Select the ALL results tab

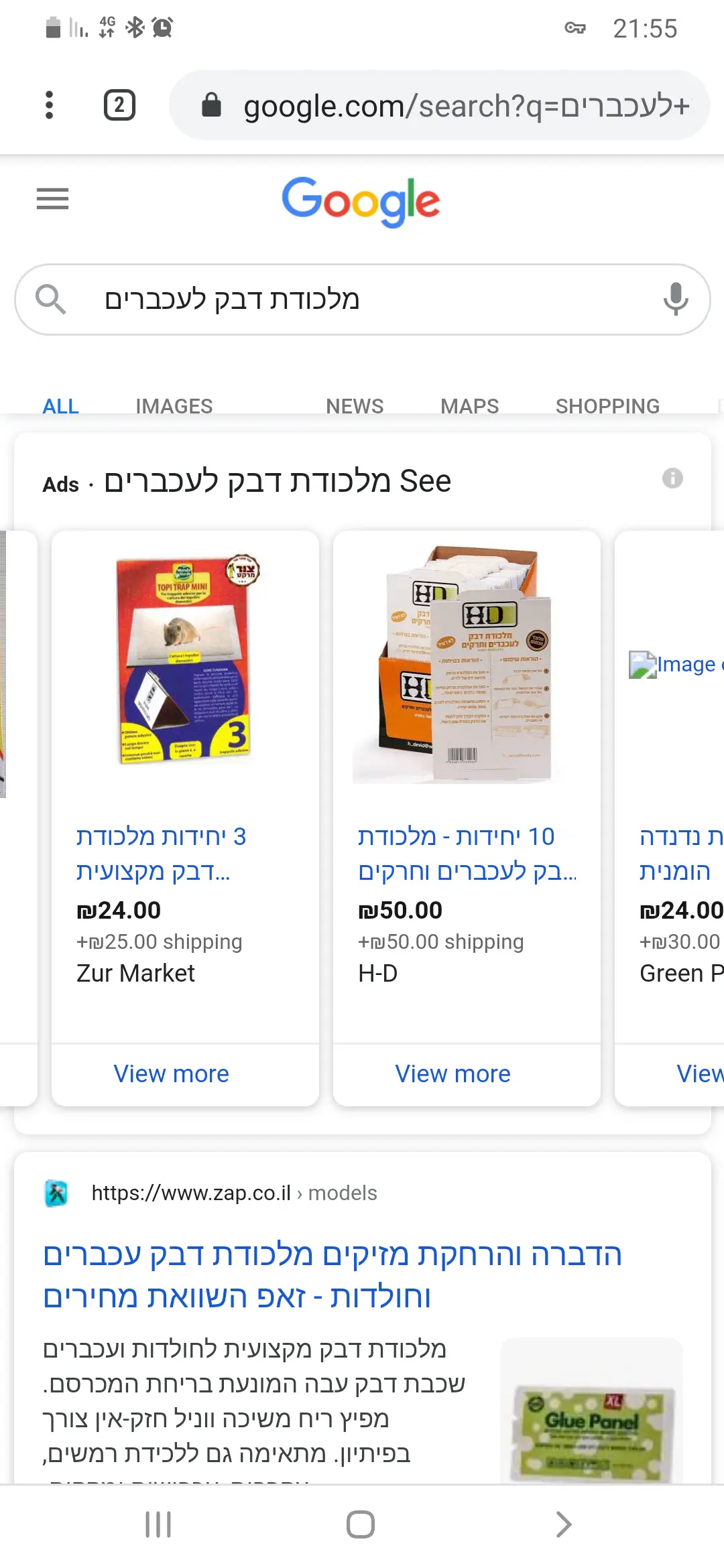(x=60, y=406)
